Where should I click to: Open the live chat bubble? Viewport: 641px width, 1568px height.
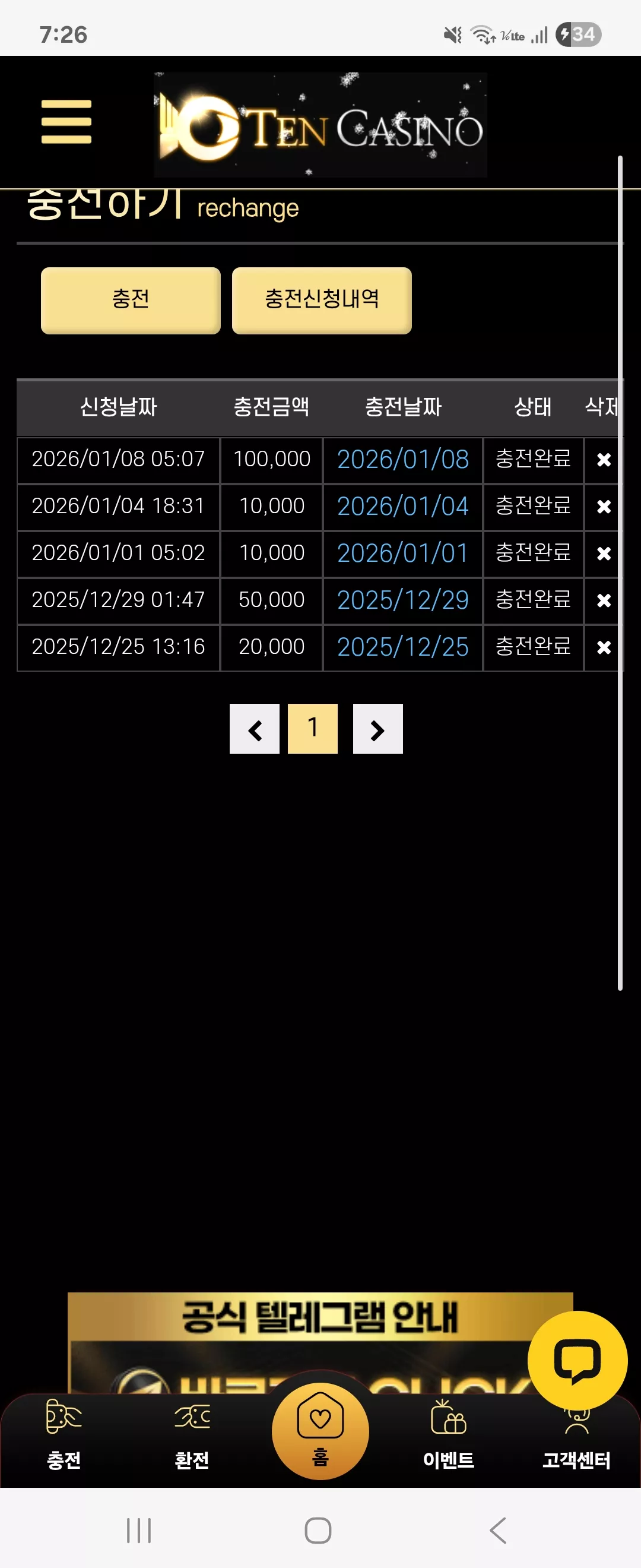(577, 1361)
